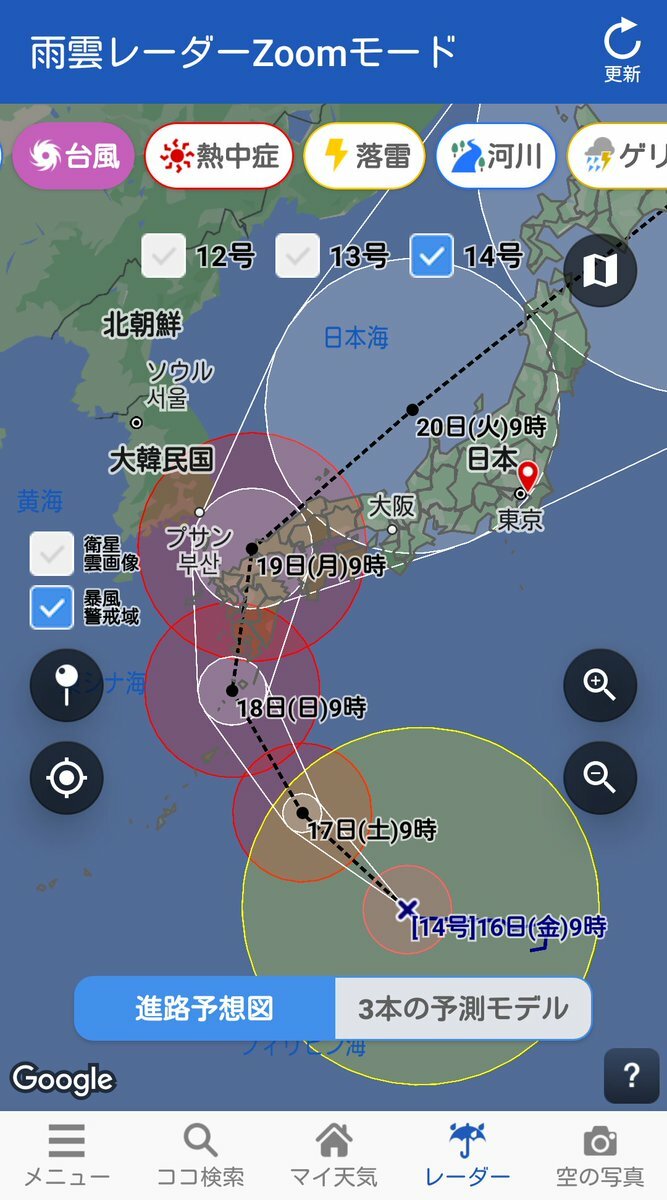Switch to 3本の予測モデル view
The image size is (667, 1200).
click(x=462, y=1008)
